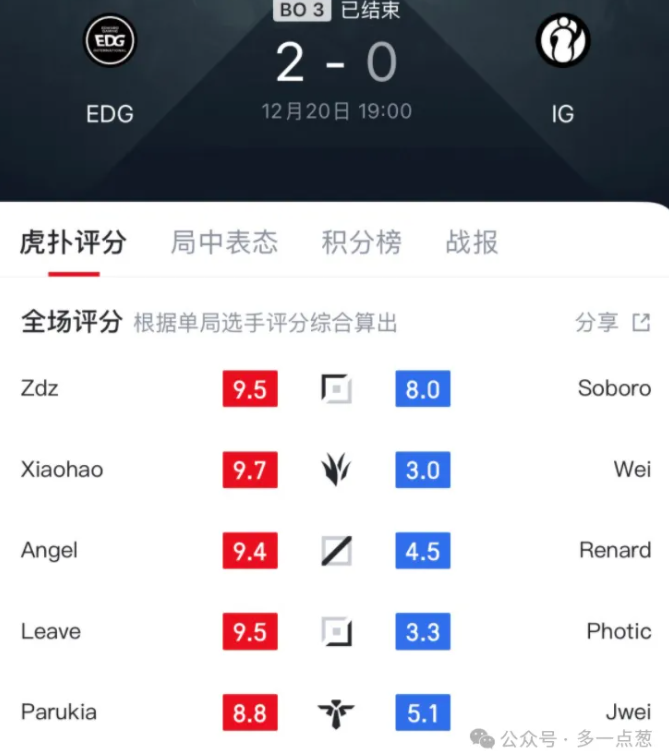Open the 积分榜 standings tab
Viewport: 669px width, 751px height.
tap(361, 242)
